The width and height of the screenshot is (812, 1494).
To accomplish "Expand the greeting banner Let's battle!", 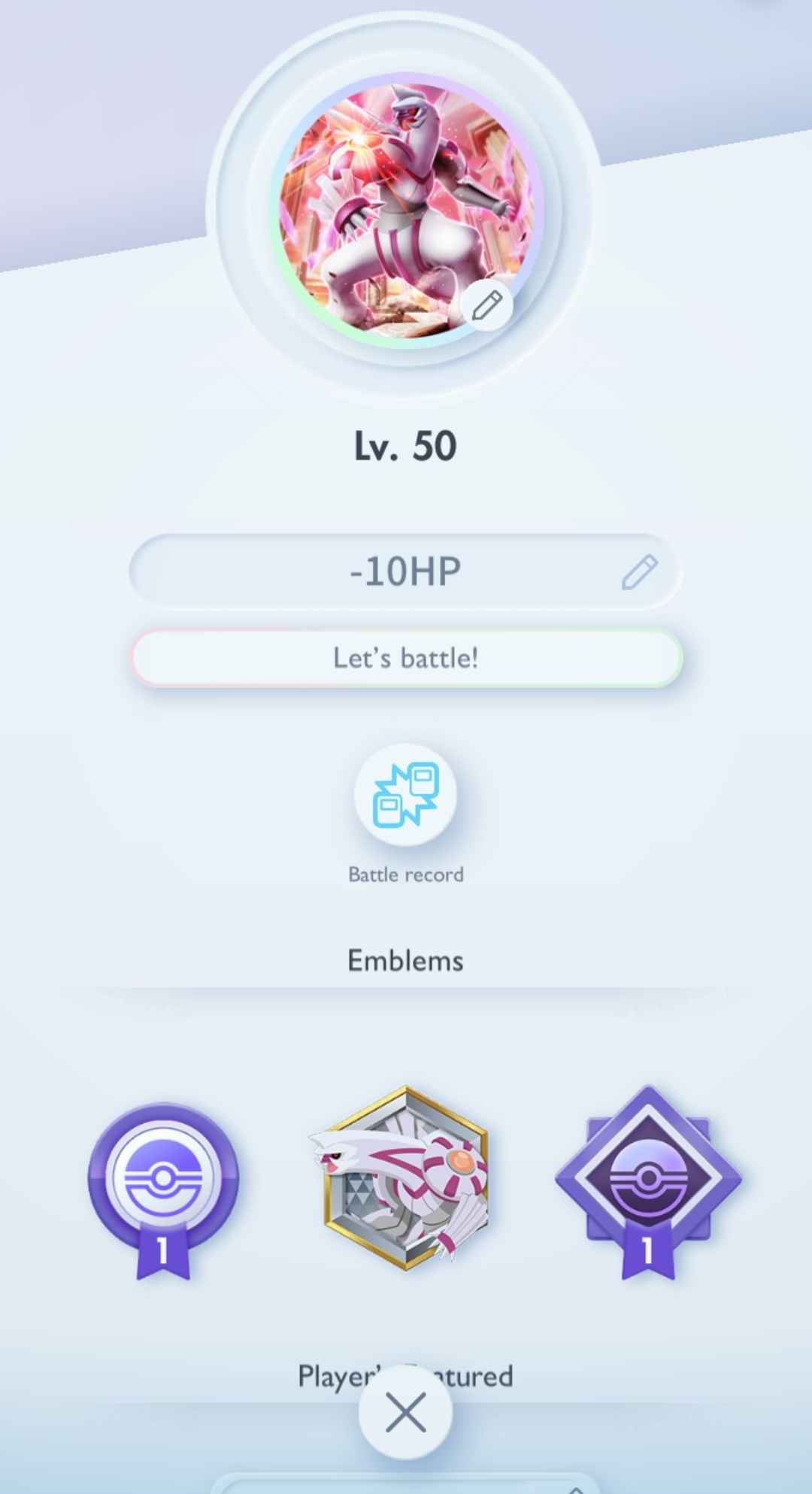I will (406, 657).
